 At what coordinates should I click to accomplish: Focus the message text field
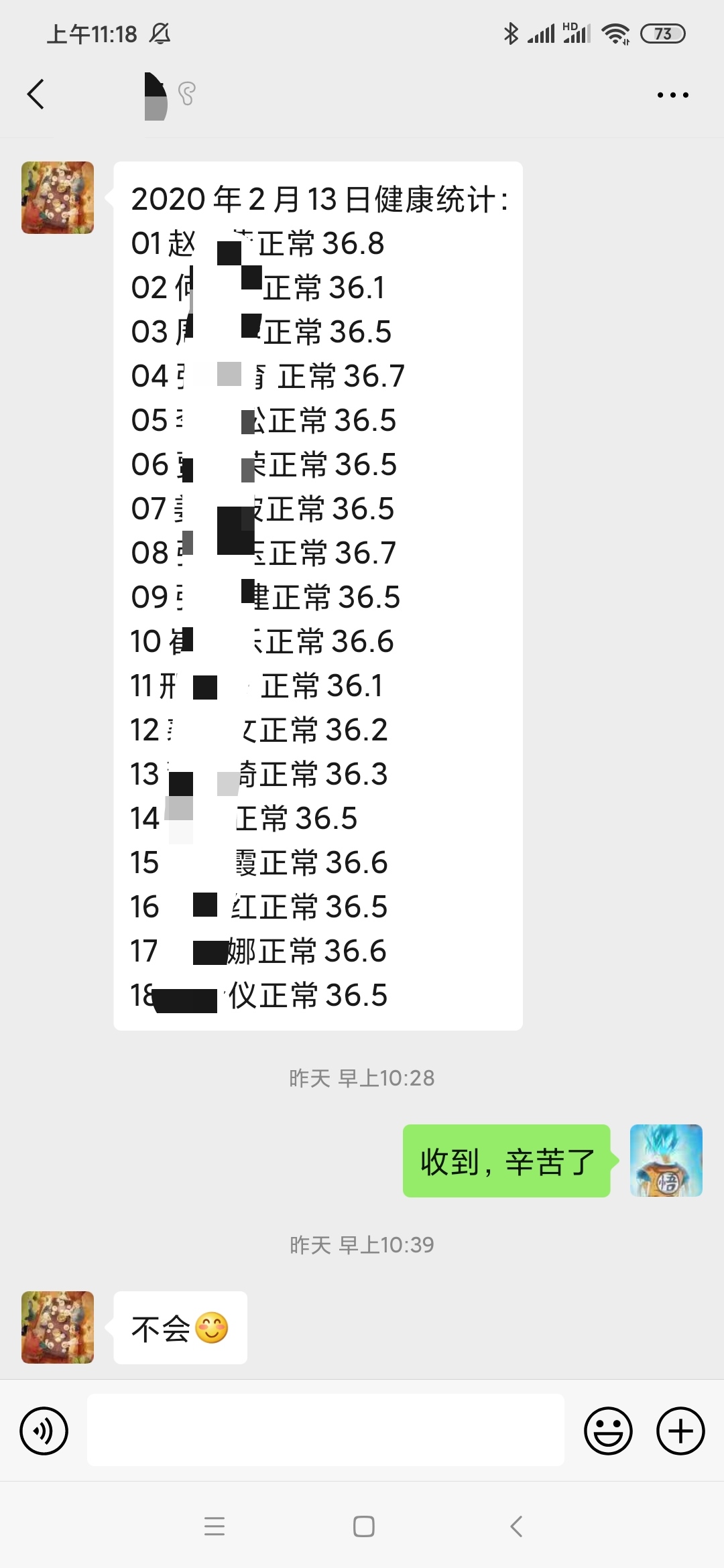pyautogui.click(x=325, y=1430)
